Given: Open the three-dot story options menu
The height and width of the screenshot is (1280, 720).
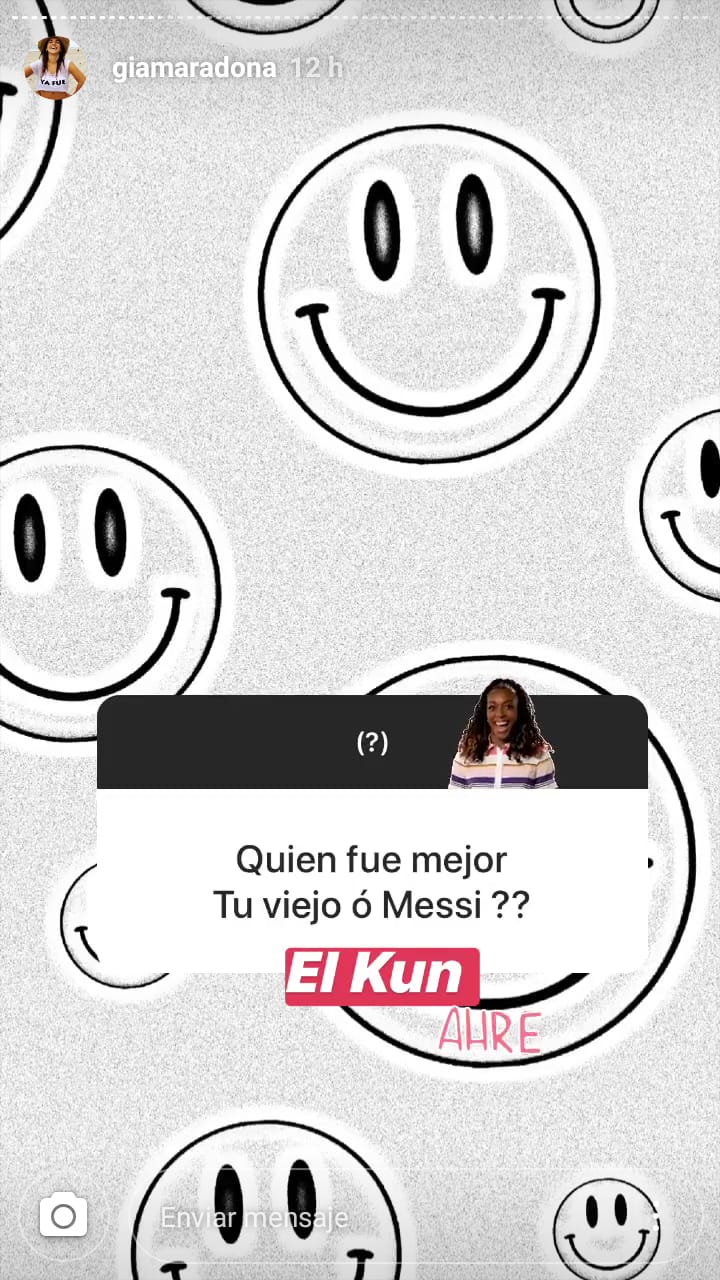Looking at the screenshot, I should 656,1217.
